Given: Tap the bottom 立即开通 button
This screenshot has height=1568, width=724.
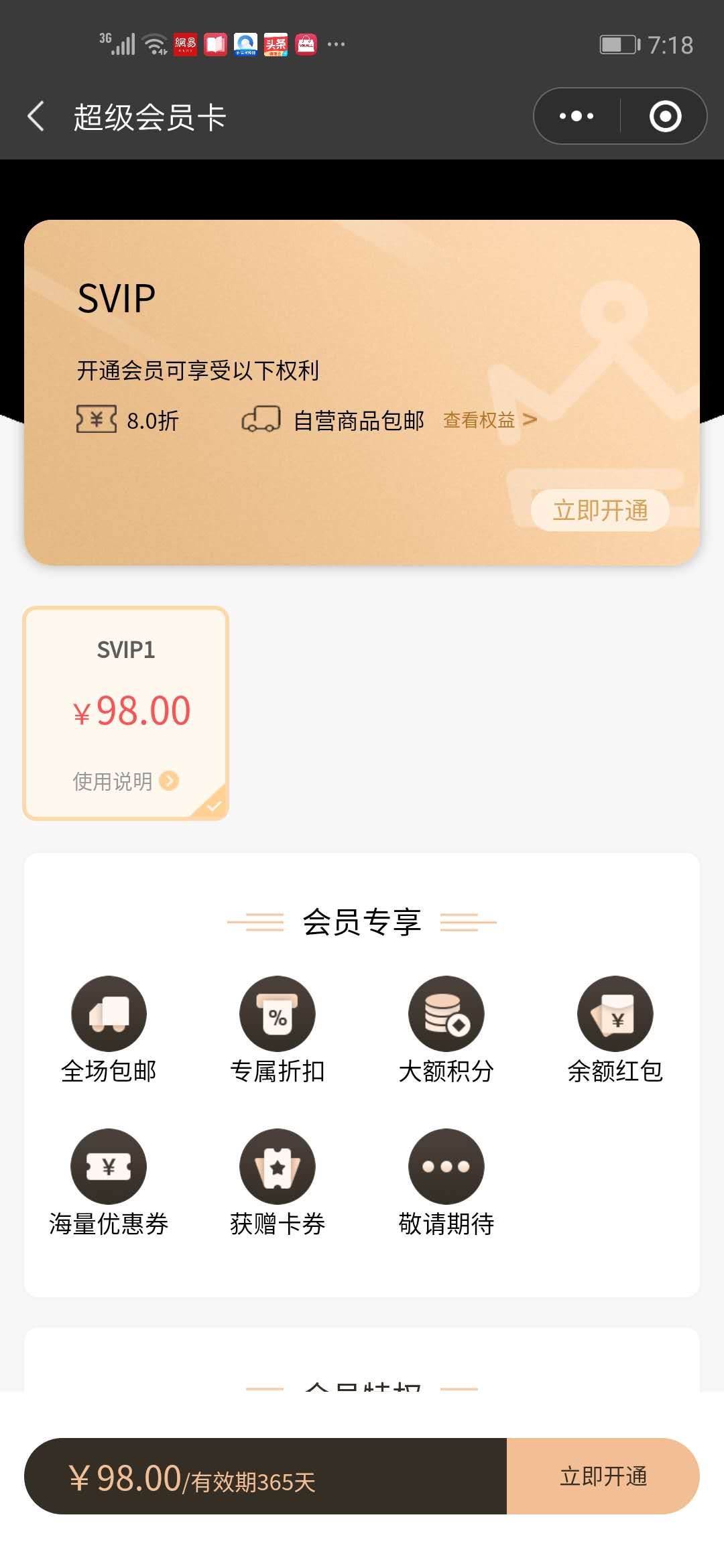Looking at the screenshot, I should tap(603, 1476).
